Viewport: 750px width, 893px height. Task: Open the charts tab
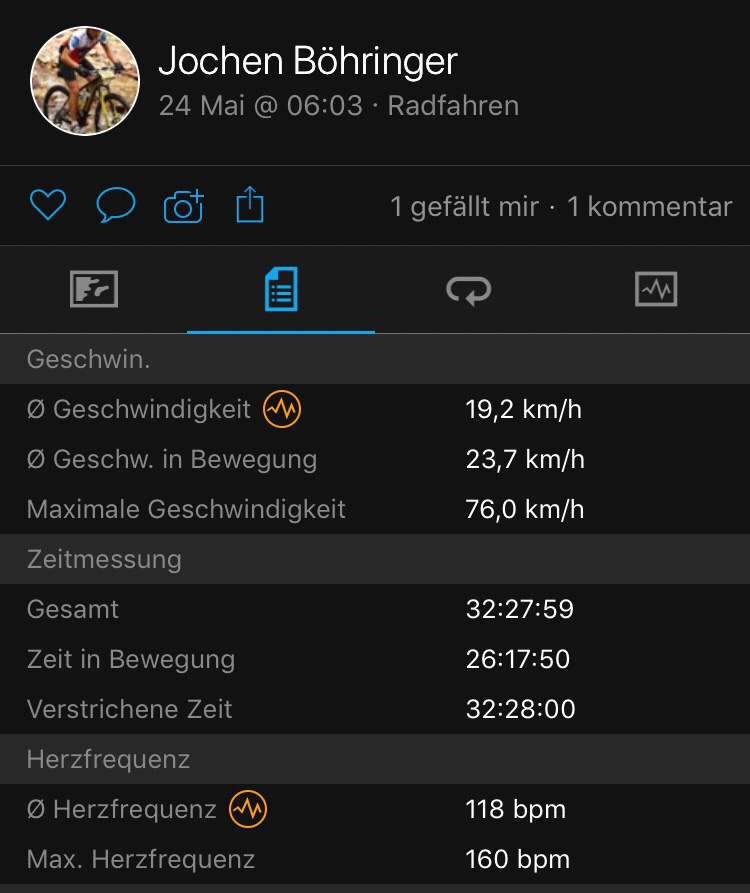pos(656,290)
